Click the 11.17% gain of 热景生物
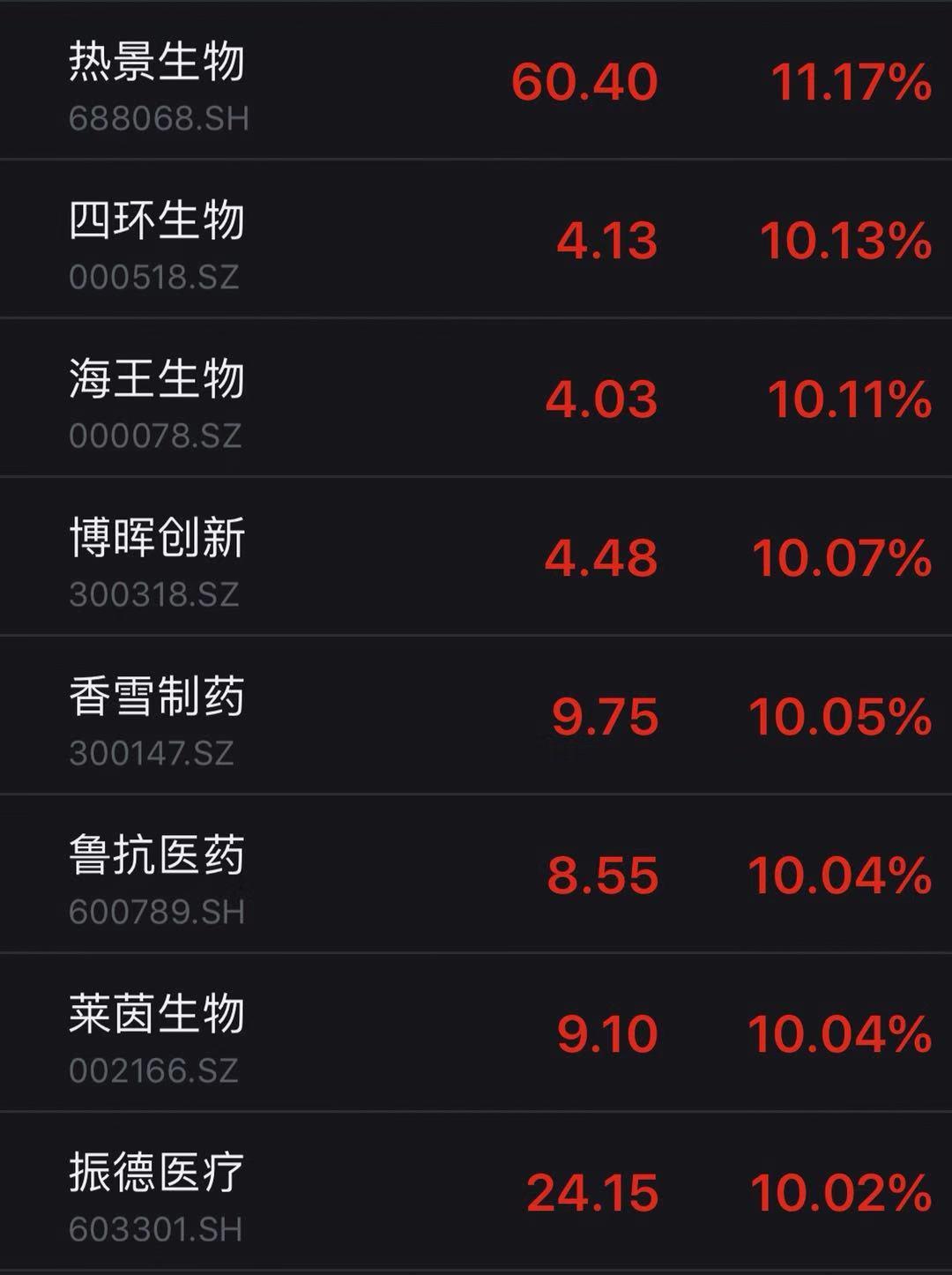The image size is (952, 1275). click(849, 82)
